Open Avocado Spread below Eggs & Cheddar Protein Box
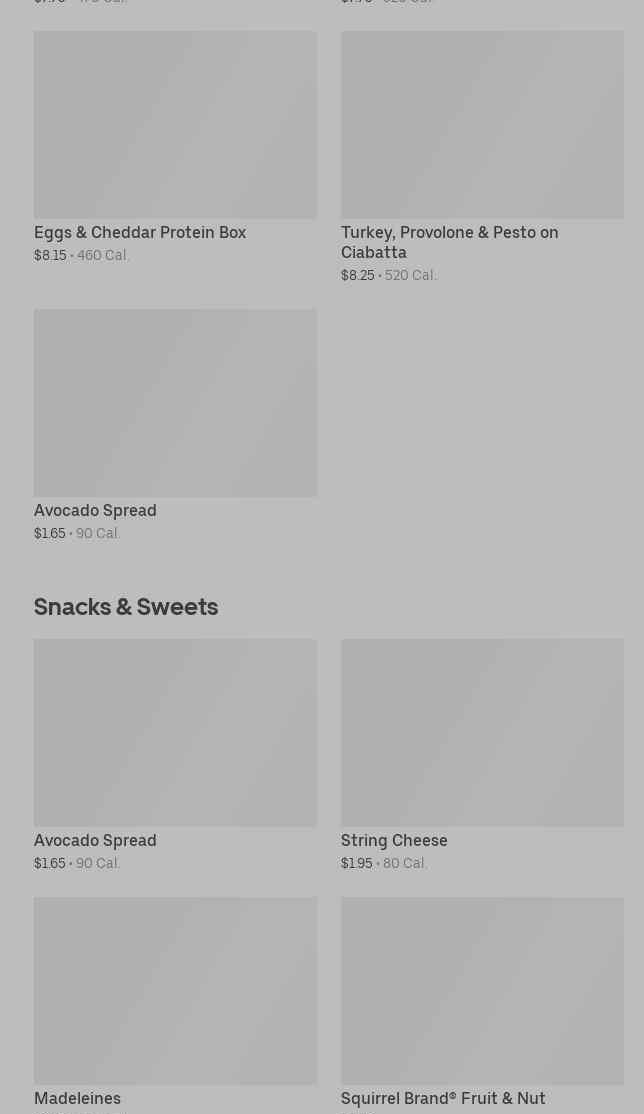Viewport: 644px width, 1114px height. pyautogui.click(x=175, y=425)
